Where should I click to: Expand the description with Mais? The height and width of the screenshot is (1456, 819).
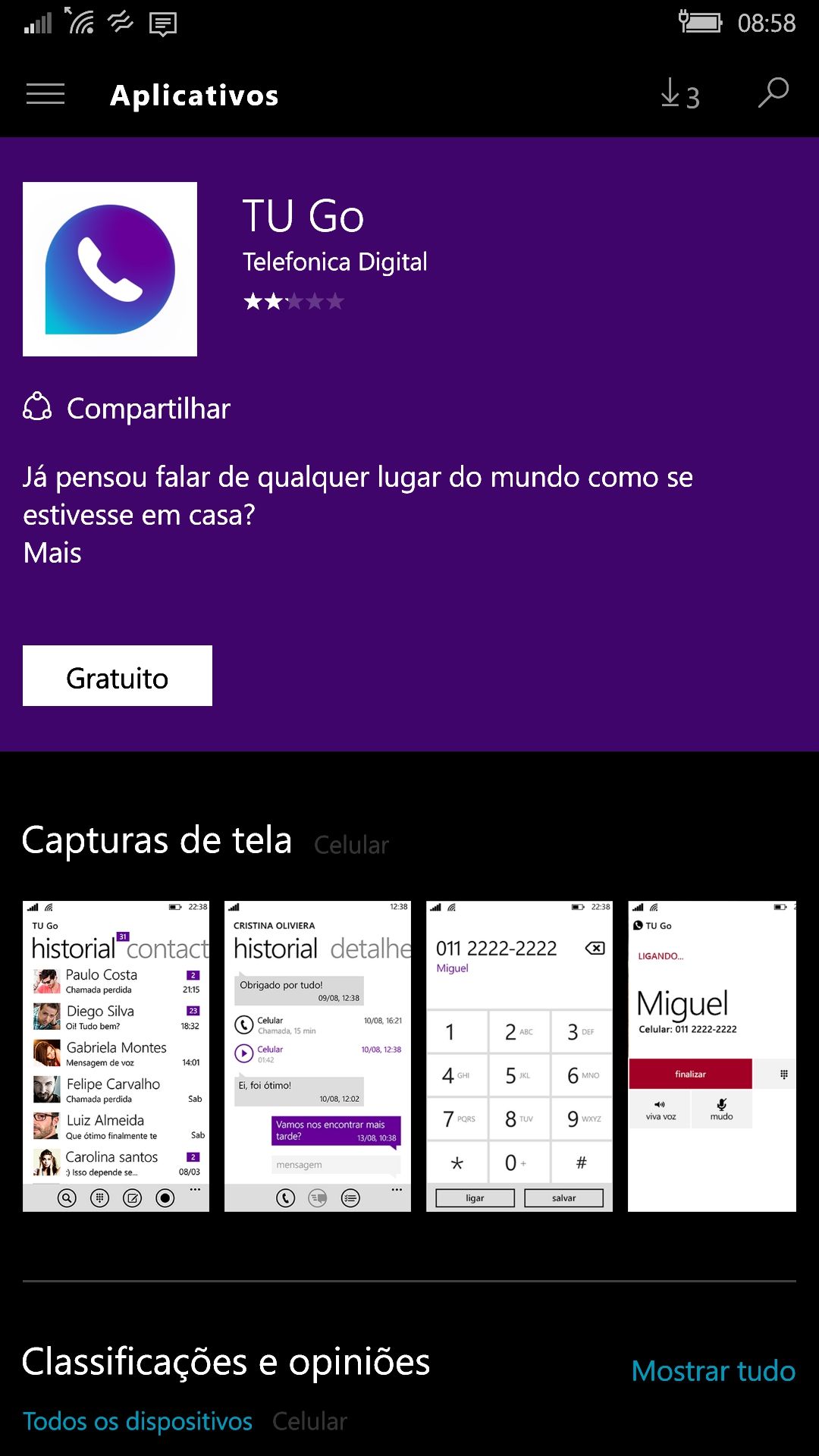(52, 553)
